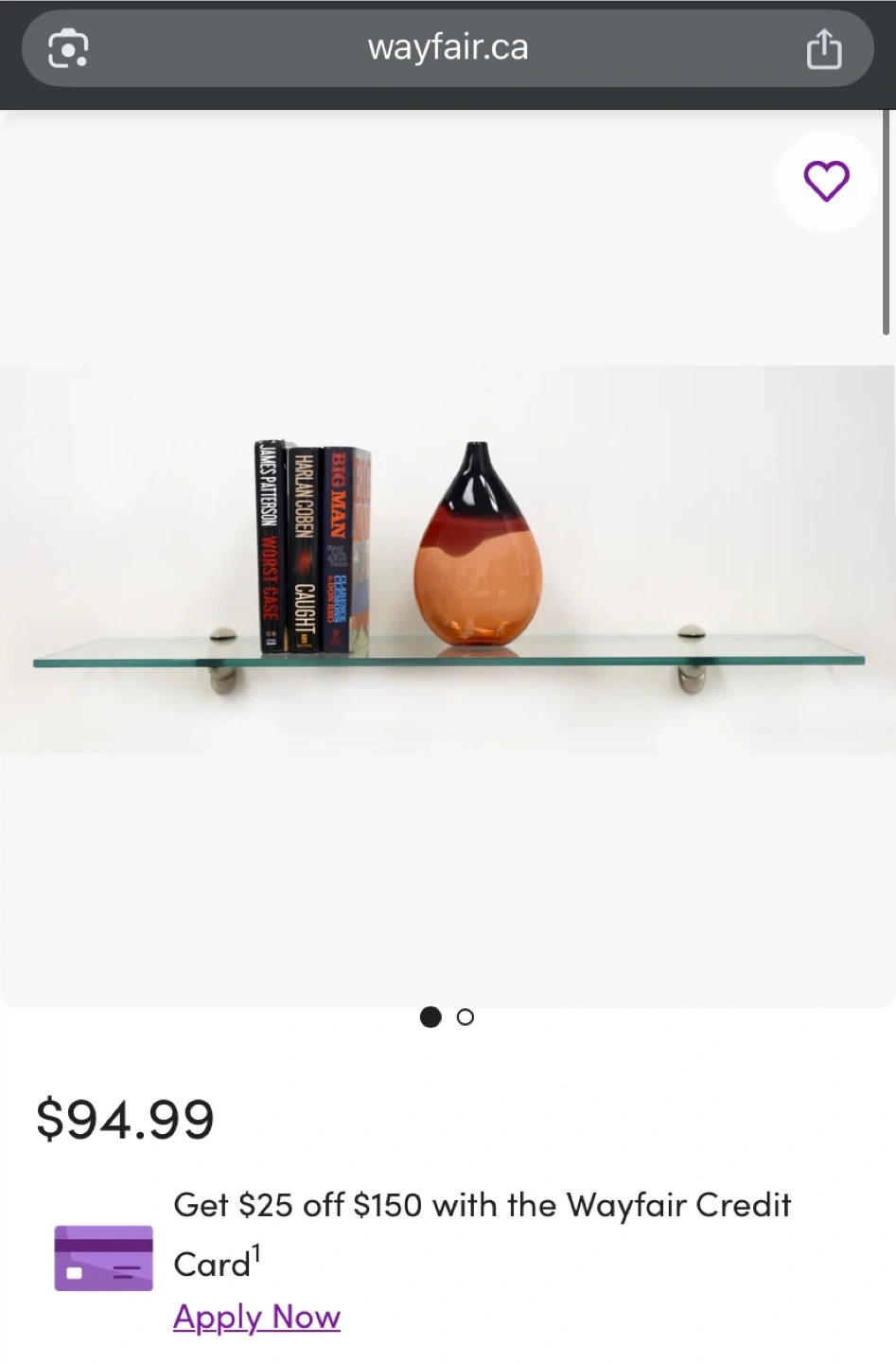Viewport: 896px width, 1363px height.
Task: Jump to the second image dot
Action: 465,1018
